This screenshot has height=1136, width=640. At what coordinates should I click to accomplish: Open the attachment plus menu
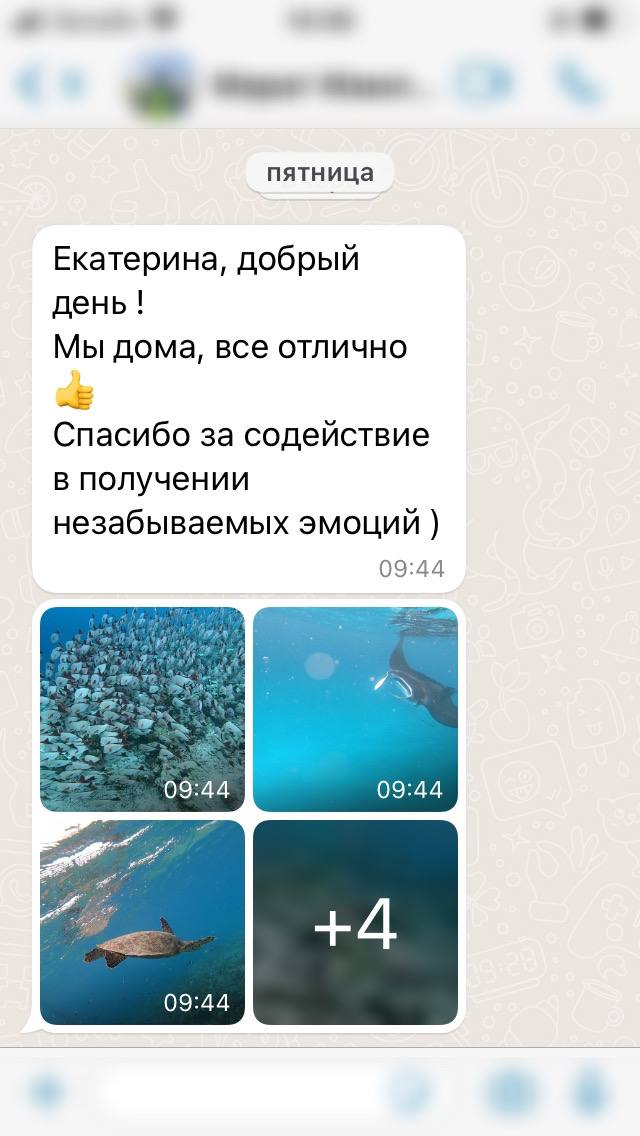48,1092
